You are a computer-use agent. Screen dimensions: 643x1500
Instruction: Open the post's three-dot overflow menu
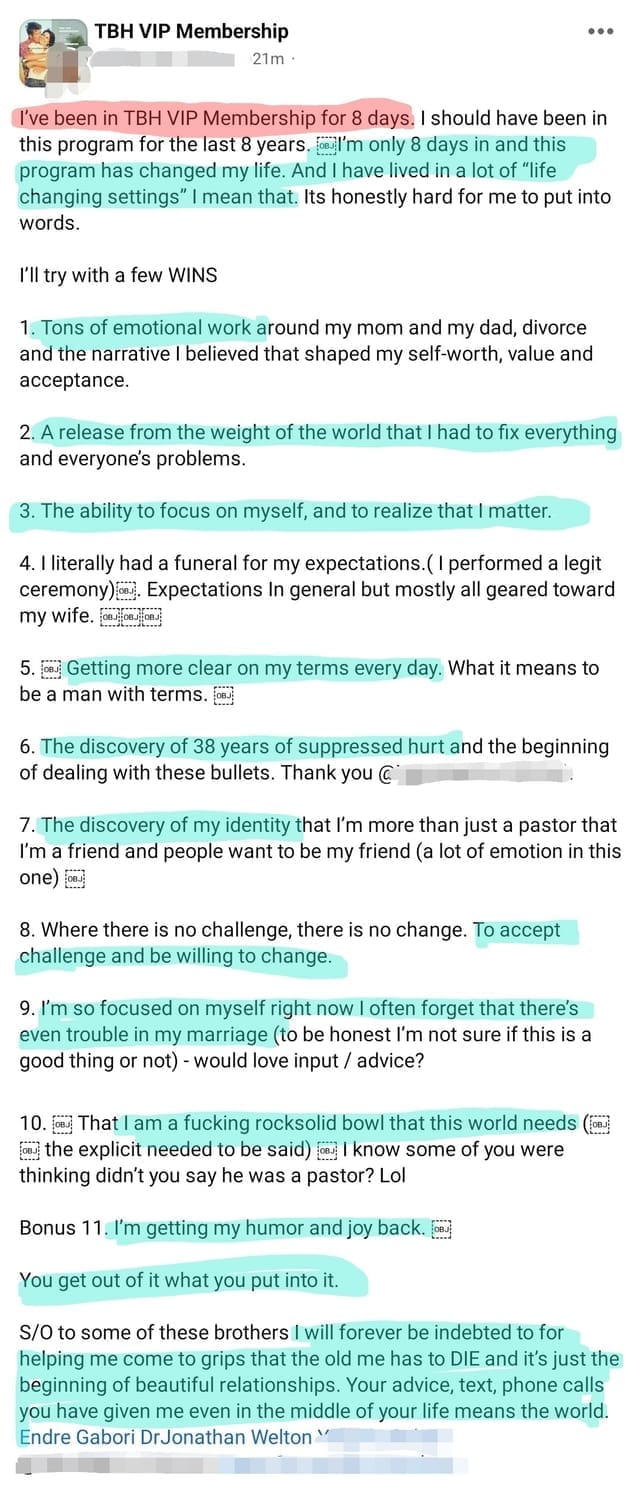[x=600, y=32]
